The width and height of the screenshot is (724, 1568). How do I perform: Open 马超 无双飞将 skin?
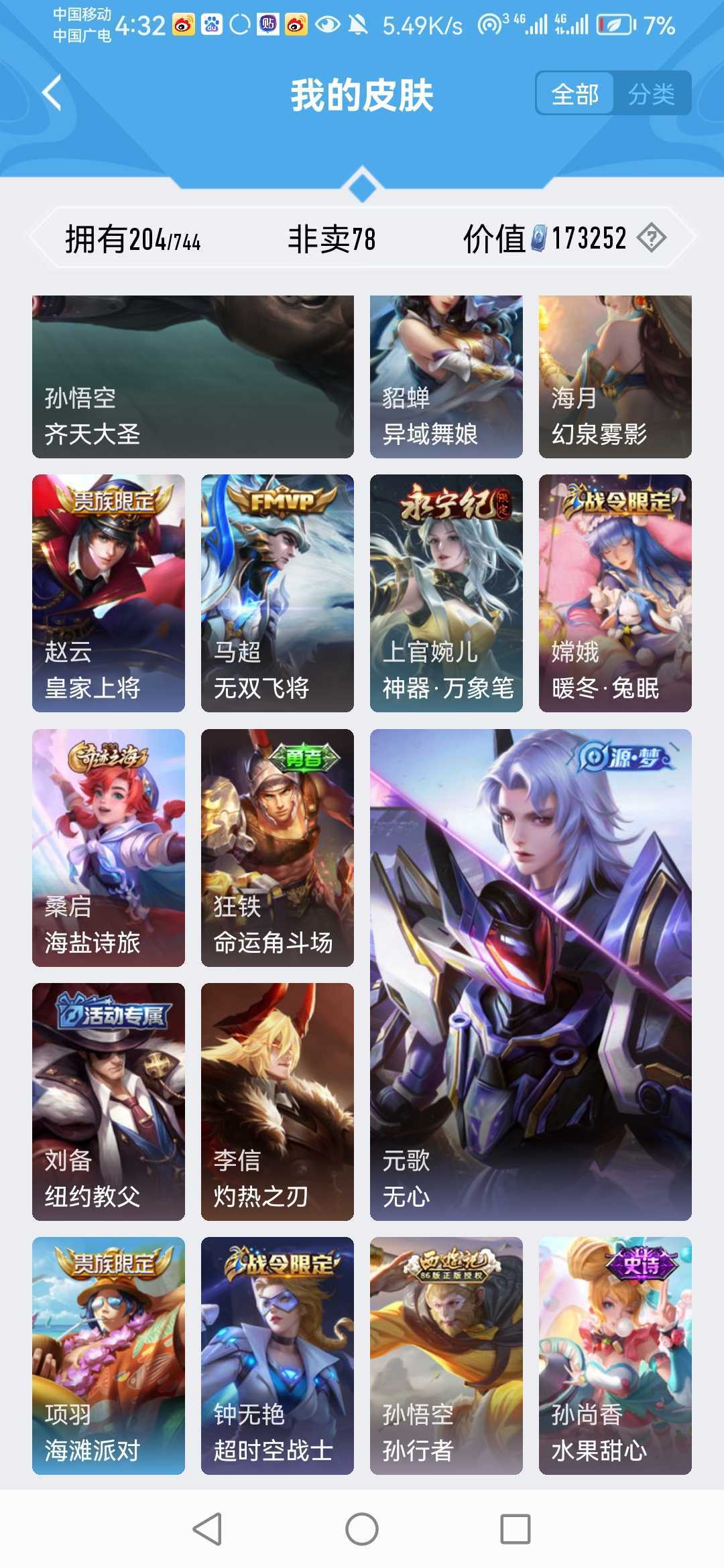[278, 593]
